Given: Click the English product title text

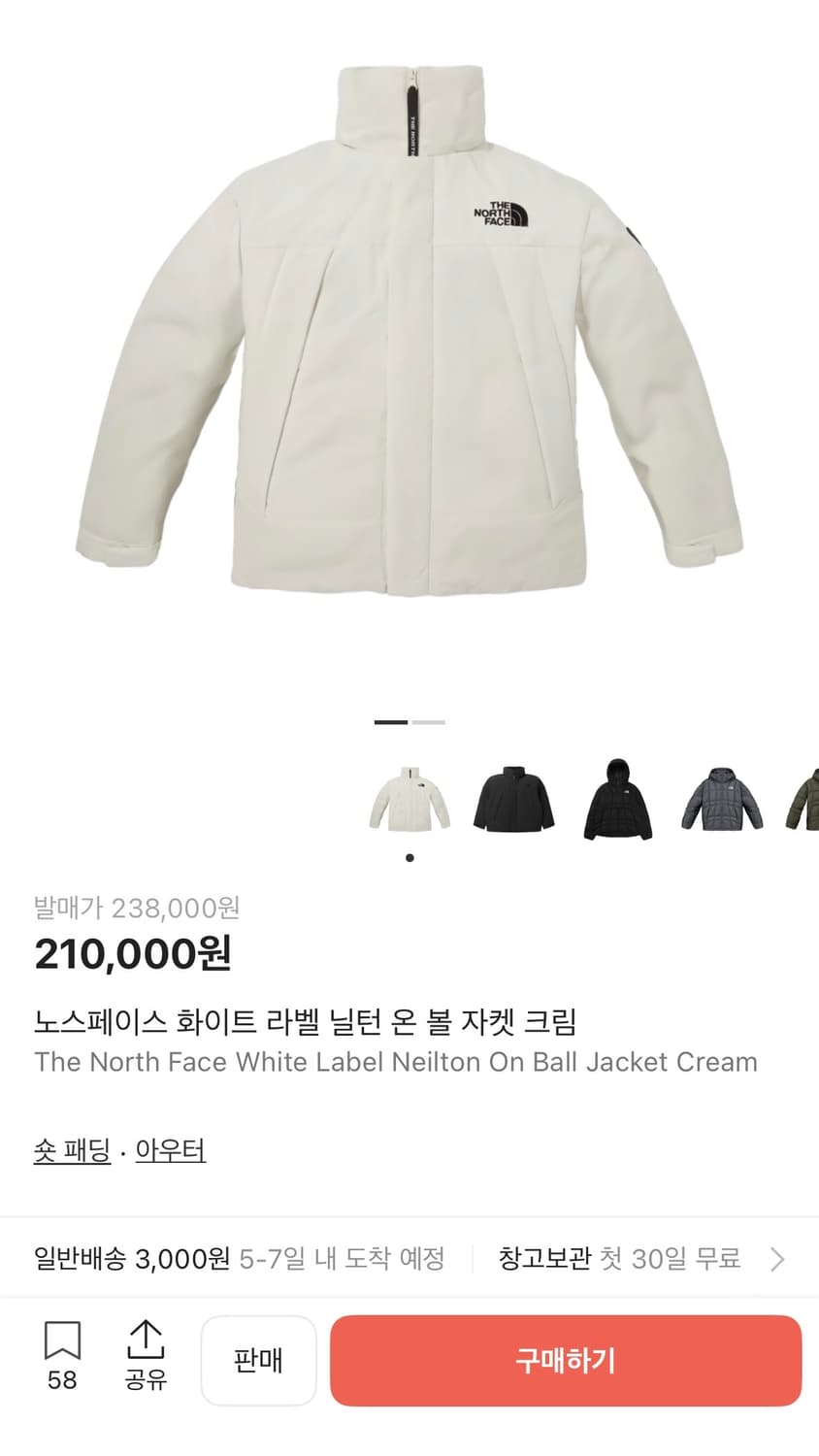Looking at the screenshot, I should click(x=395, y=1062).
